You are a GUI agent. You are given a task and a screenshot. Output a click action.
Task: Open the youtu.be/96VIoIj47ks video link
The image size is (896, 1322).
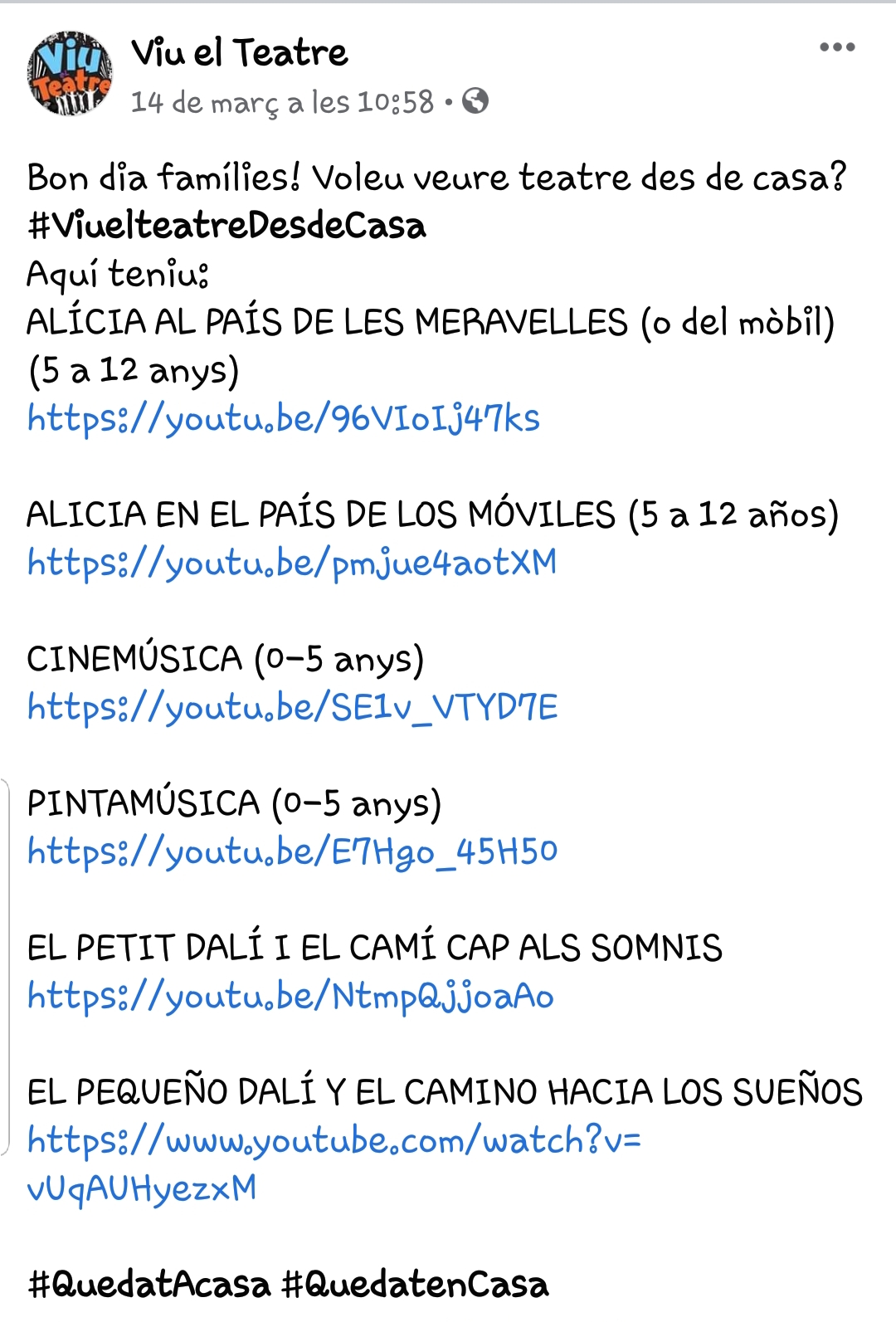(x=284, y=418)
